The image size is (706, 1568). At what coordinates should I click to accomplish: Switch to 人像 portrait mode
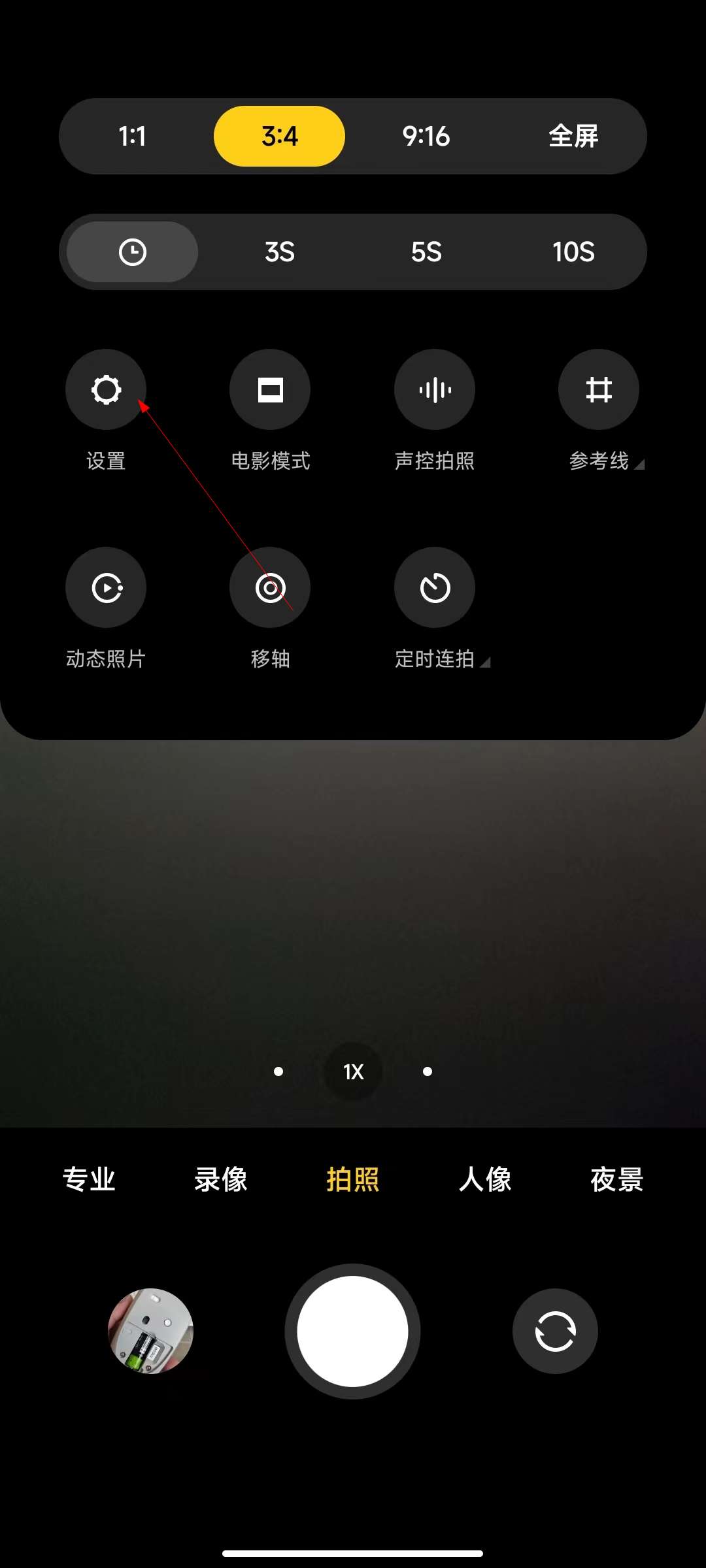[485, 1179]
